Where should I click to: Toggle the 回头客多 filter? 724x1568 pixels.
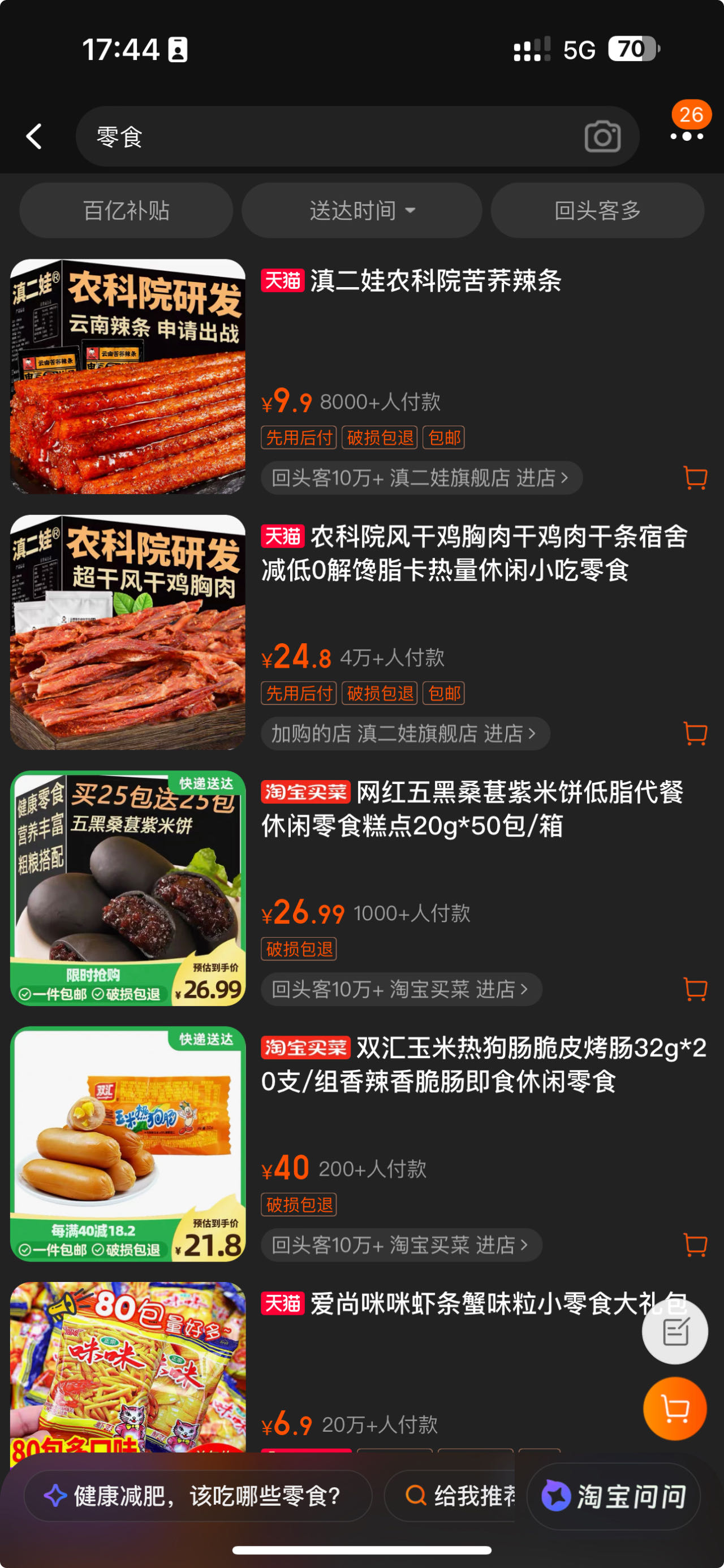click(597, 211)
